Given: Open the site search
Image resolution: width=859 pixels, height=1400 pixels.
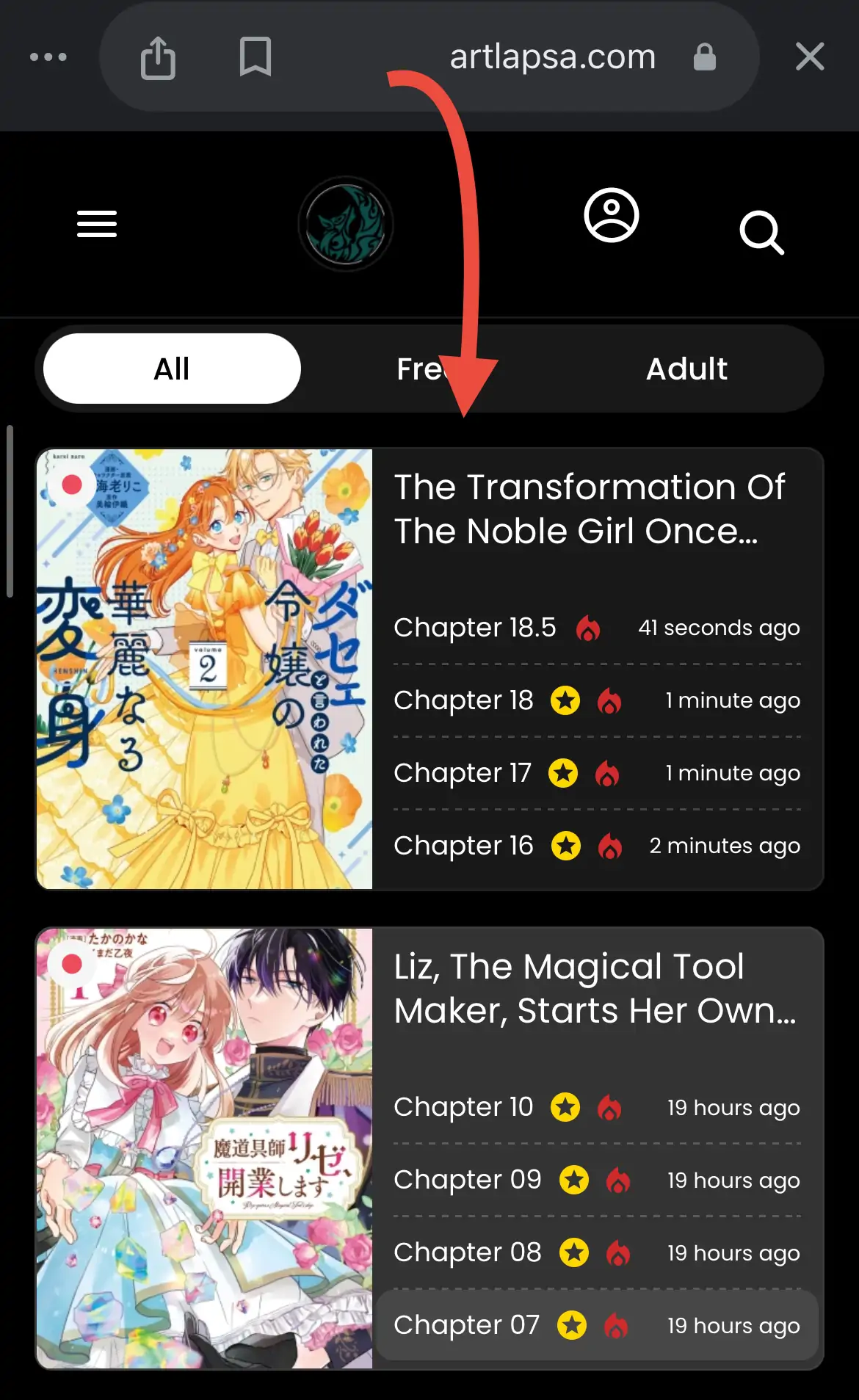Looking at the screenshot, I should tap(761, 233).
